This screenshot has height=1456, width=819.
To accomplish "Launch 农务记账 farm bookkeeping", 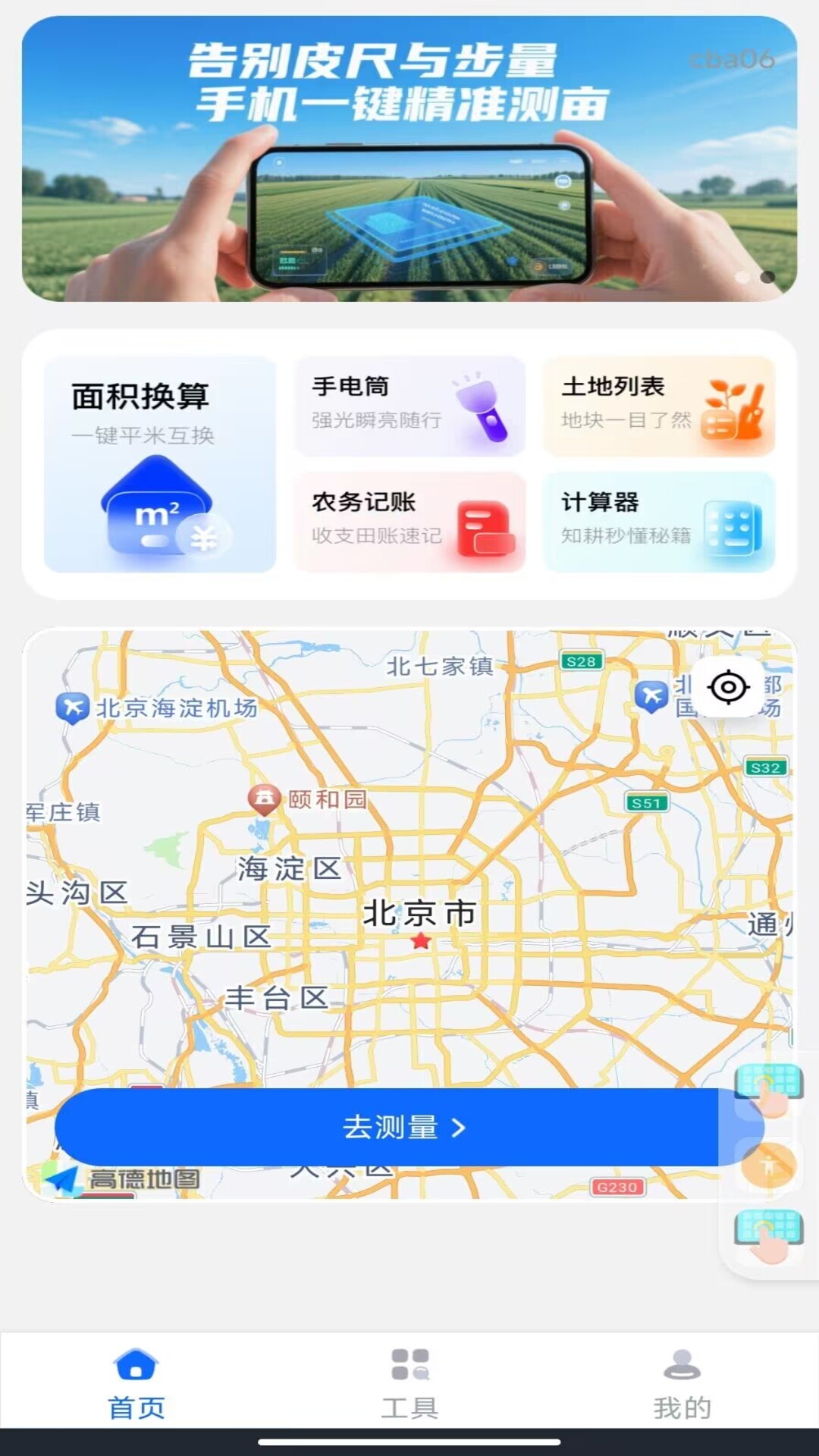I will point(409,522).
